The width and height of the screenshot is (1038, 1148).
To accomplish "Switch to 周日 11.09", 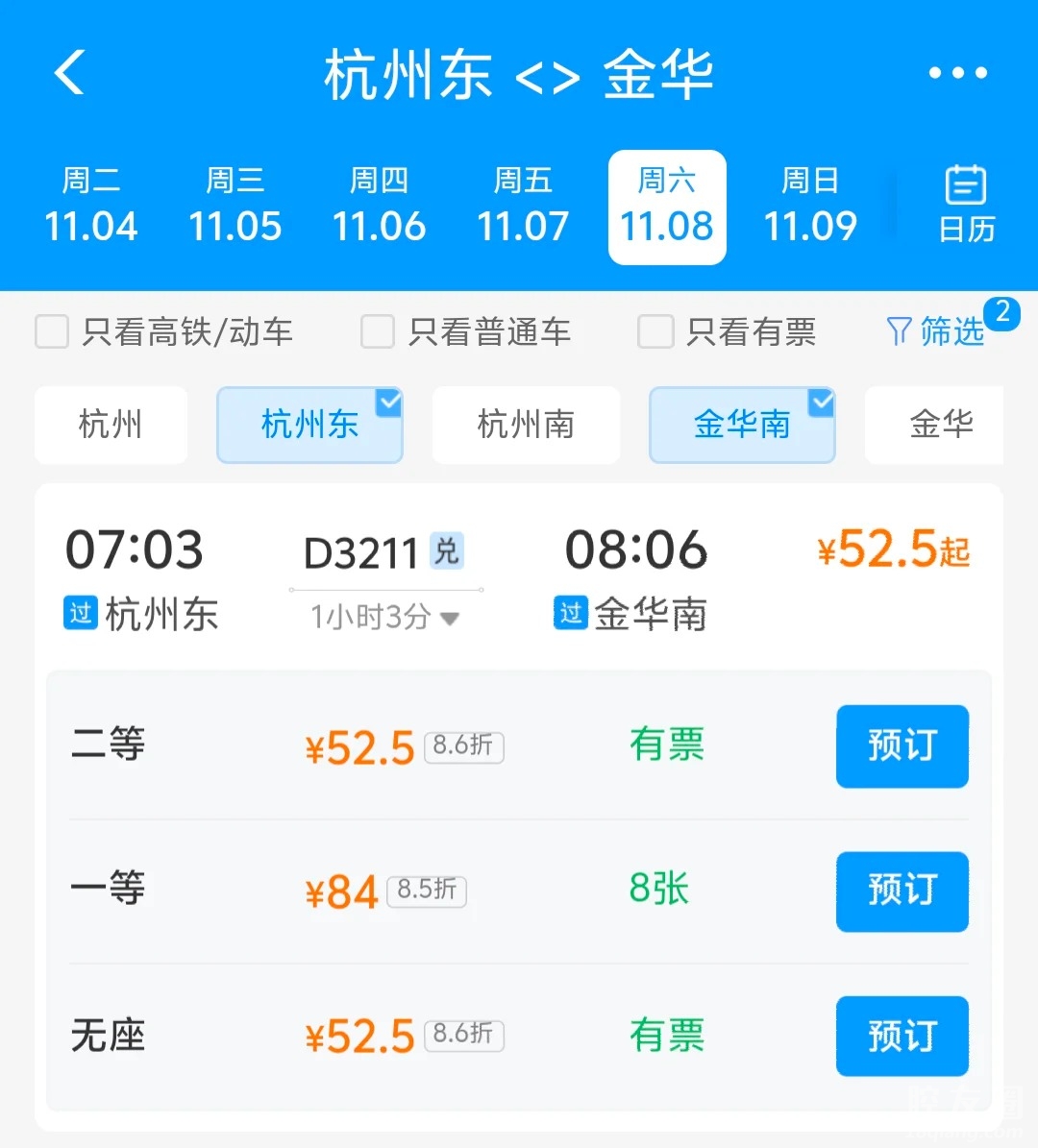I will click(x=810, y=206).
